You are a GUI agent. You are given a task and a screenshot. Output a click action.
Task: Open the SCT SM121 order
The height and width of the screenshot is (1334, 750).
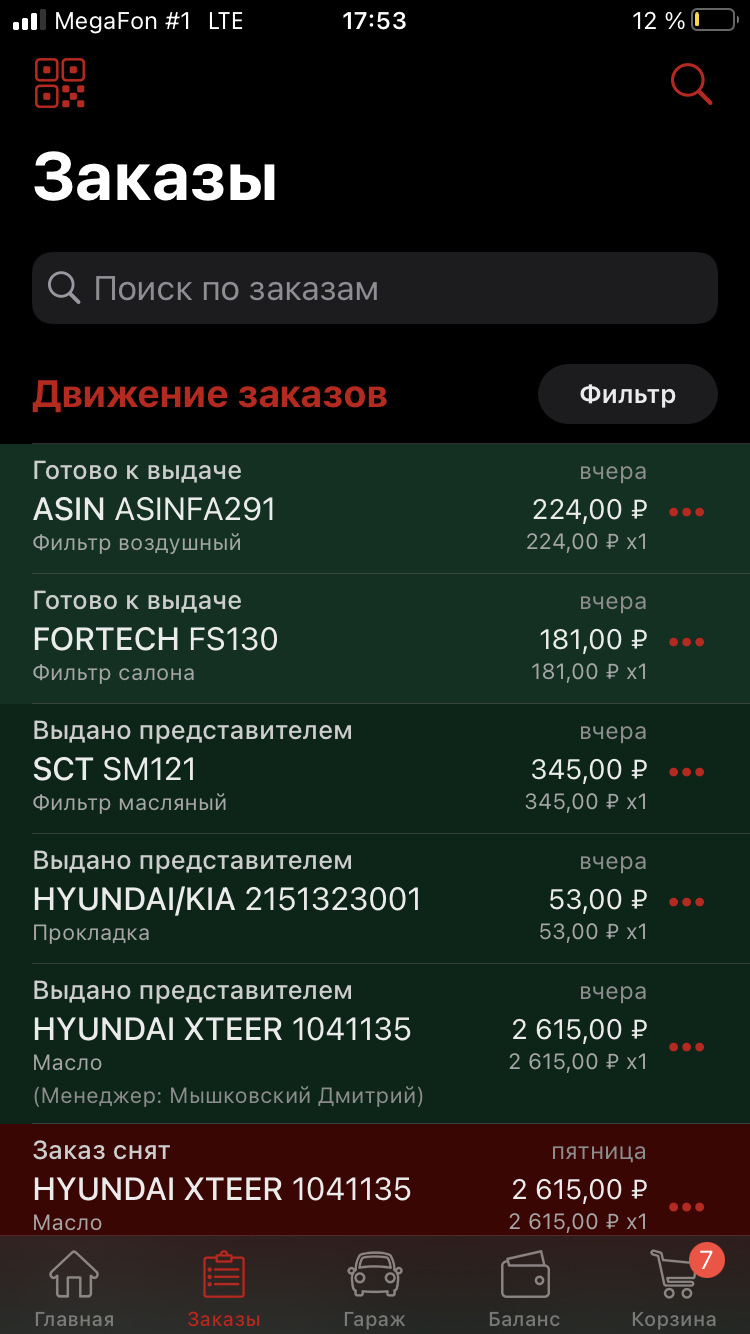click(x=375, y=769)
